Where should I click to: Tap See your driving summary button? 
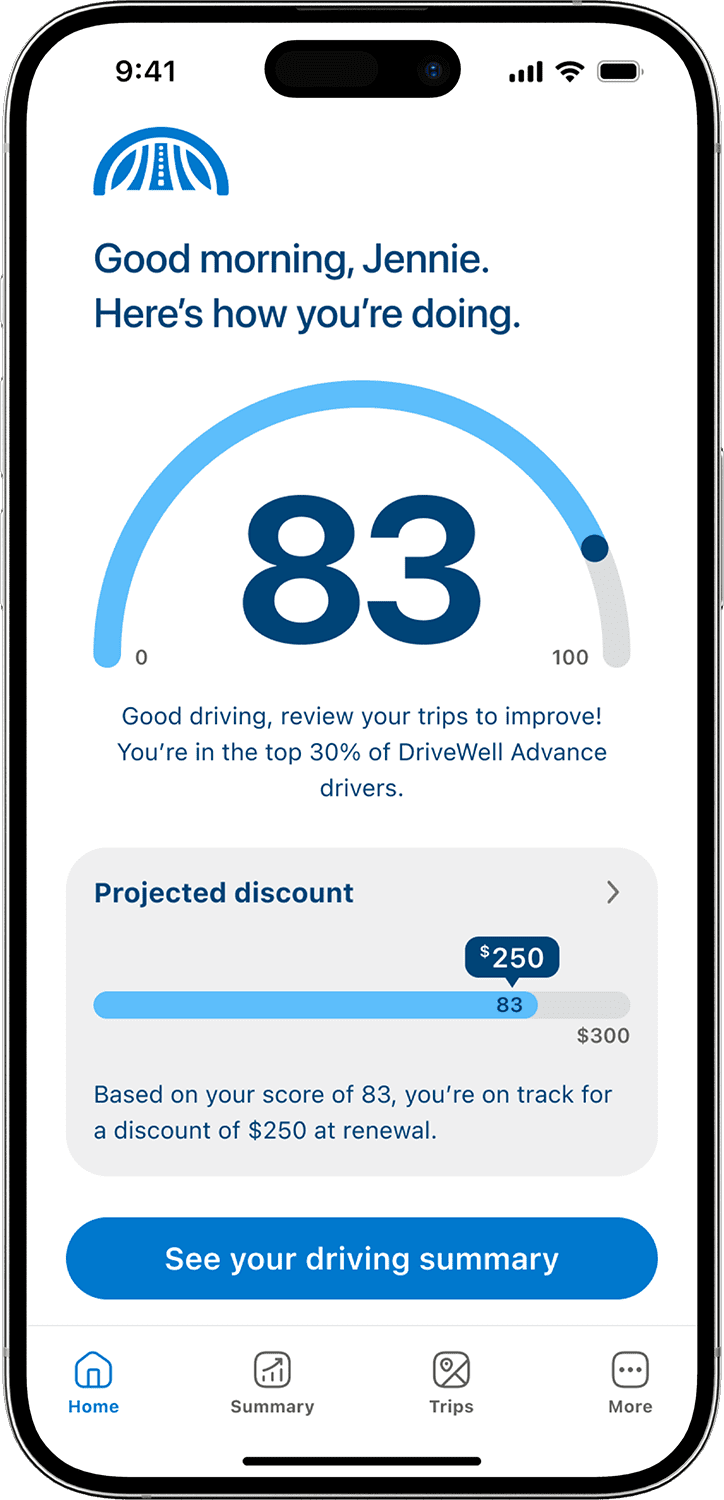pos(361,1258)
